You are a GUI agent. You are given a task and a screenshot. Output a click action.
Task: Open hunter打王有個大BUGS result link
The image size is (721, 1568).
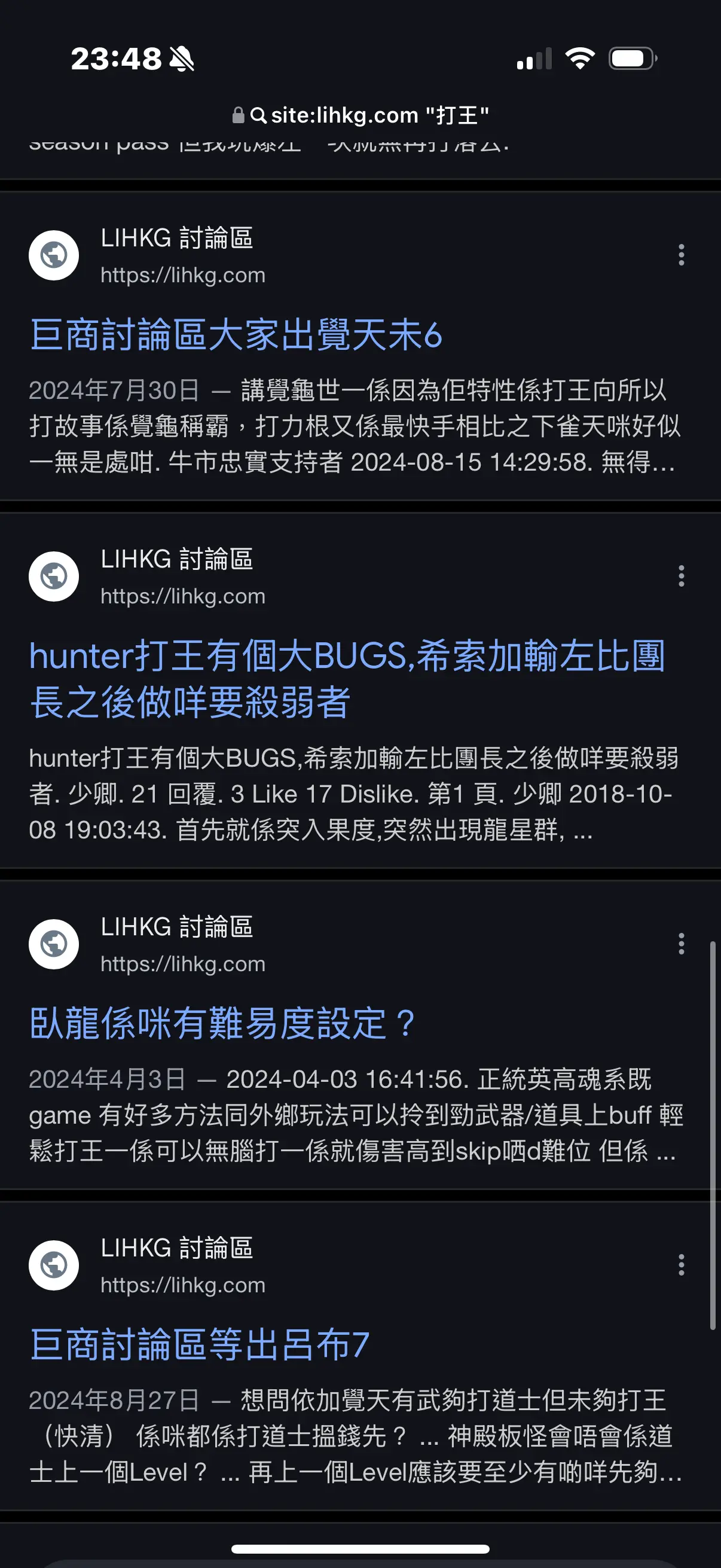click(347, 679)
